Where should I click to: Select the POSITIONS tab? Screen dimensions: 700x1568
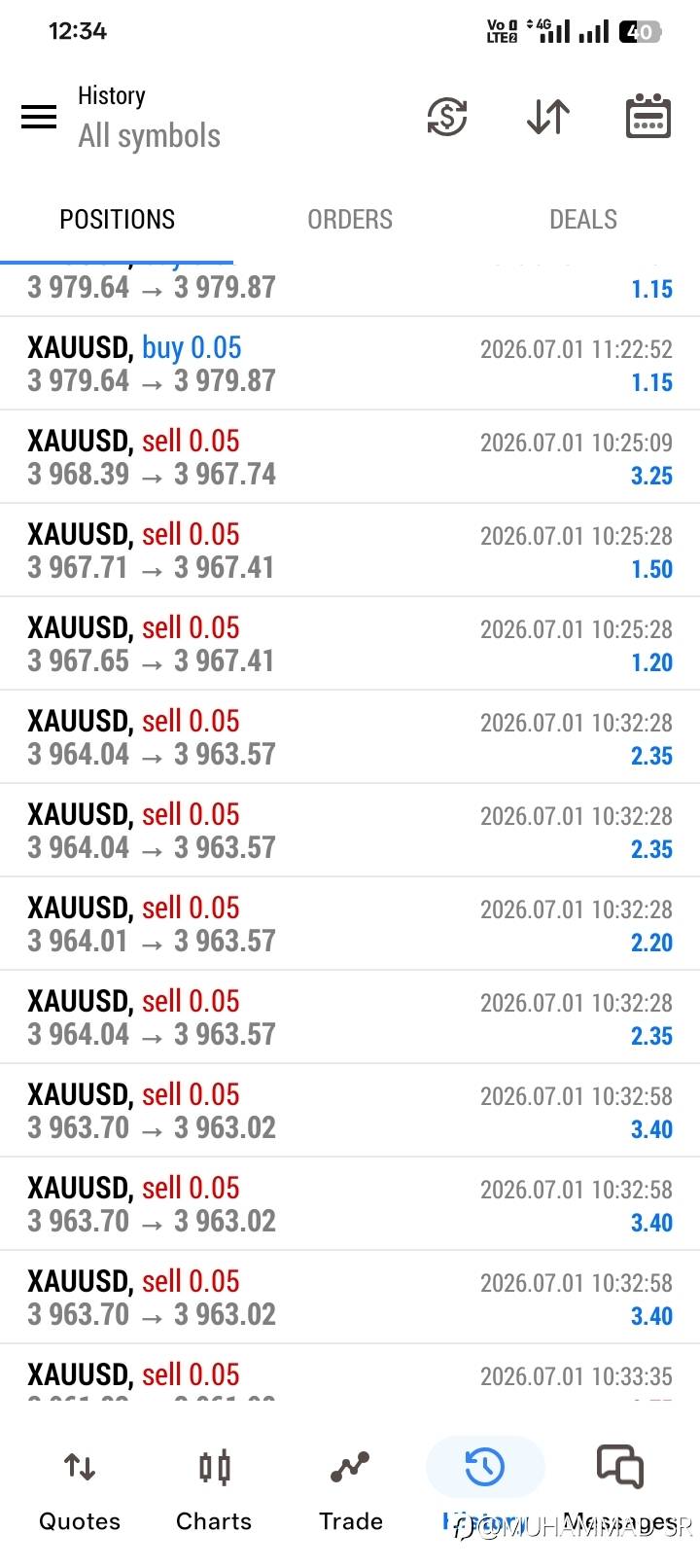(x=117, y=220)
